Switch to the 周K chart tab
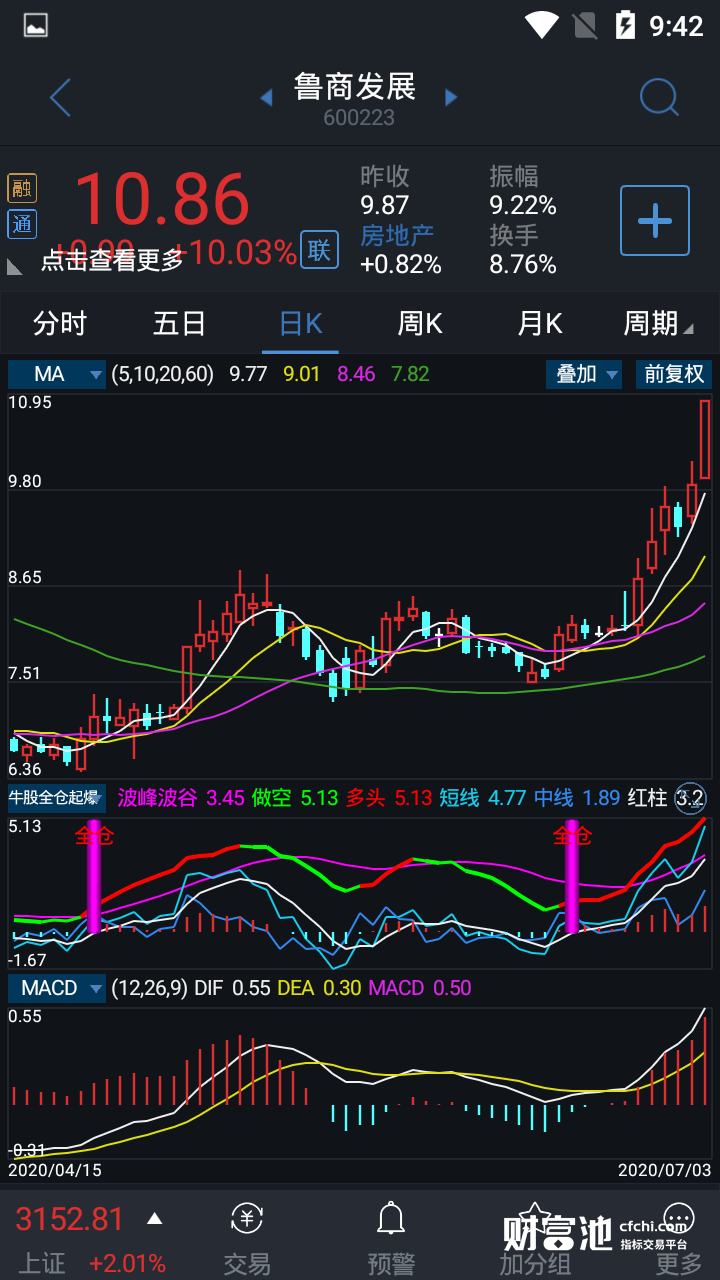Viewport: 720px width, 1280px height. click(x=420, y=324)
